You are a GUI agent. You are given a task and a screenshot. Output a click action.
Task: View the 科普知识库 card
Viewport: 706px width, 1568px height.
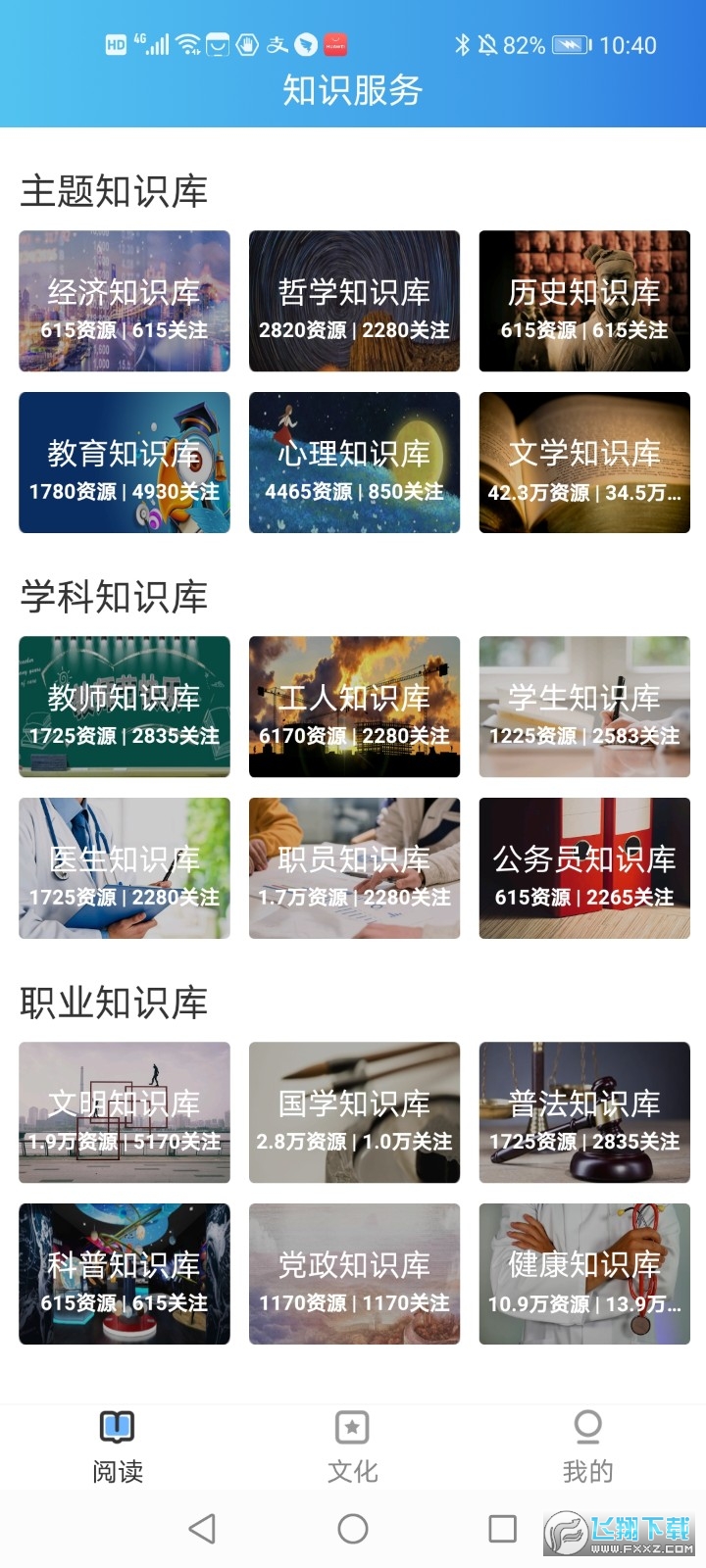(x=125, y=1274)
